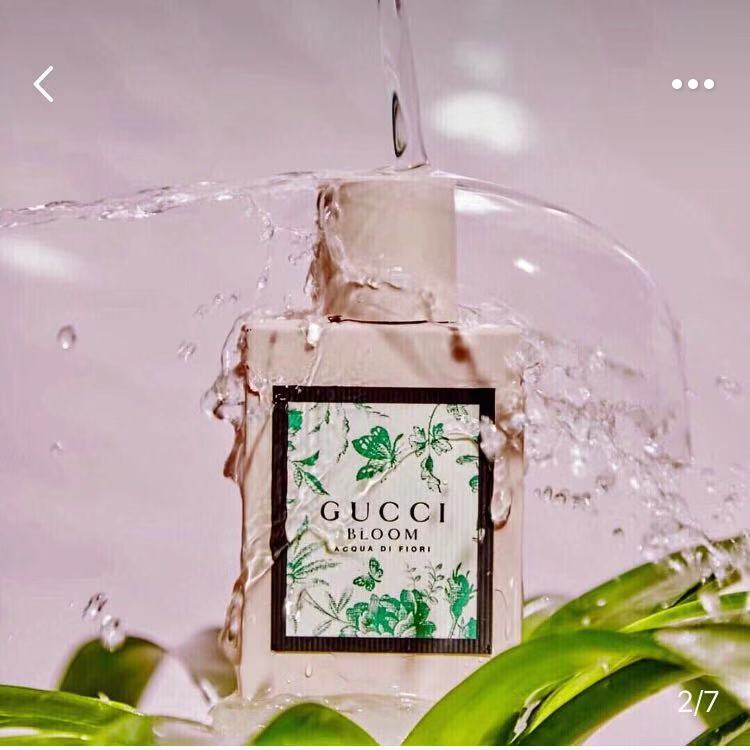Go back using the top-left arrow

pos(43,84)
